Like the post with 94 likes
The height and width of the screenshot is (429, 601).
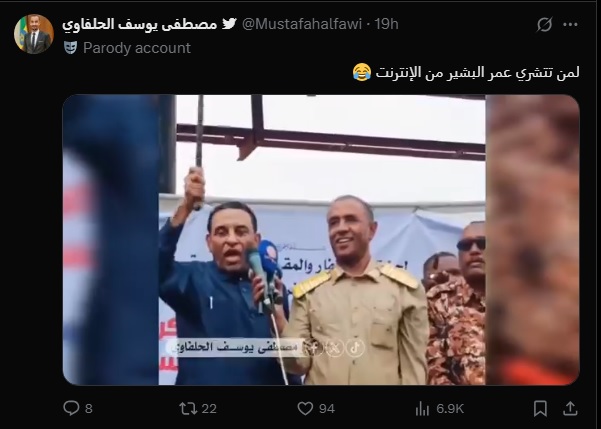pyautogui.click(x=307, y=408)
